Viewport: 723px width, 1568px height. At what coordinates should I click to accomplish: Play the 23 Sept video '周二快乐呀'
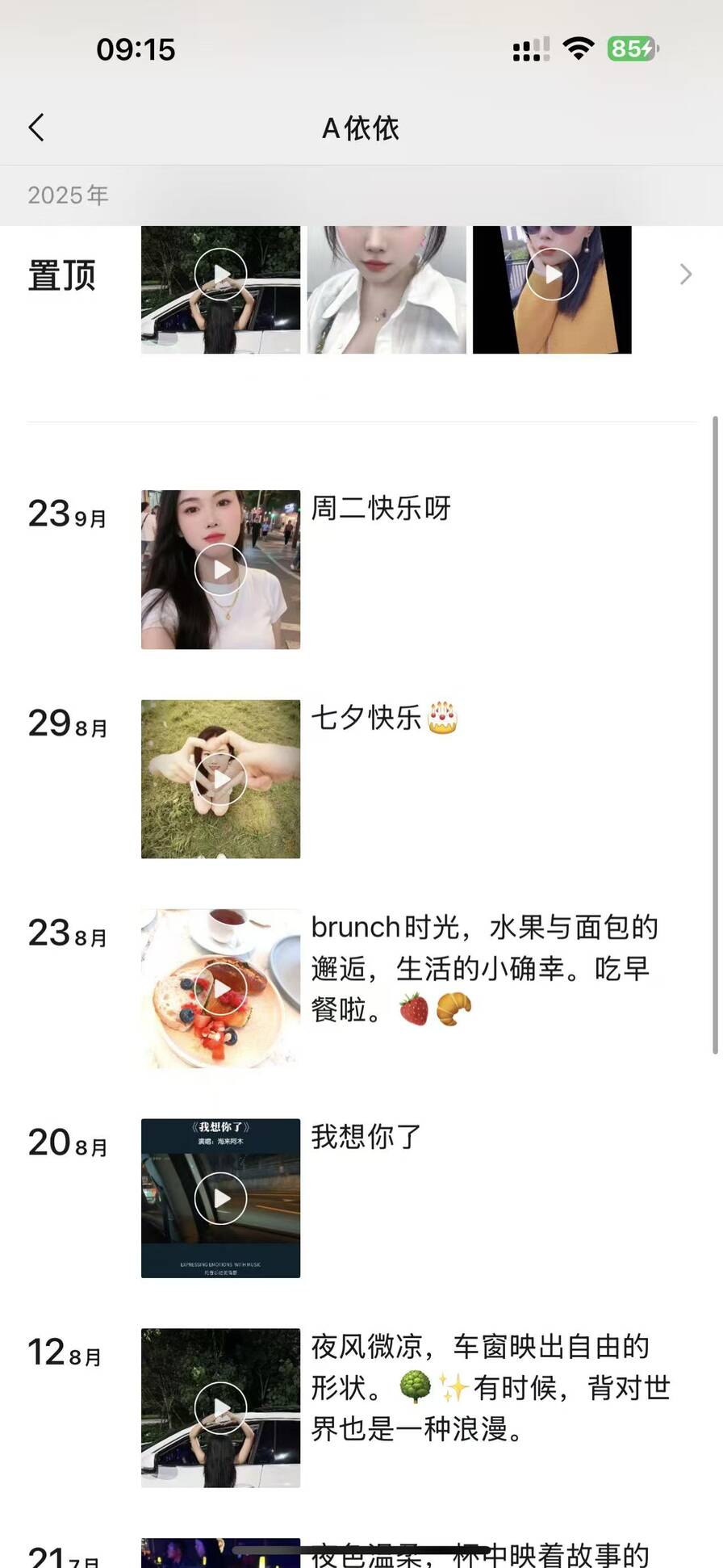(220, 569)
